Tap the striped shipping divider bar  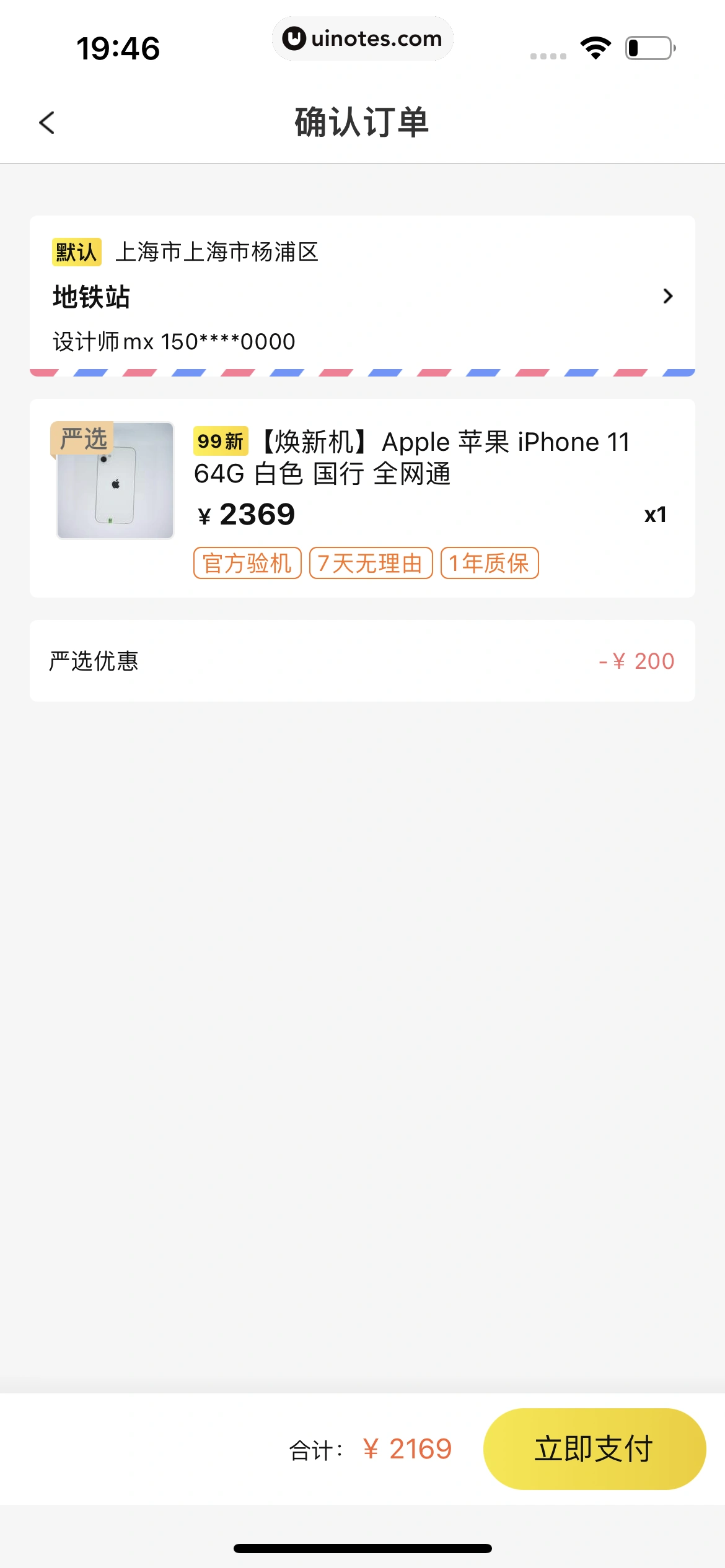click(x=362, y=372)
